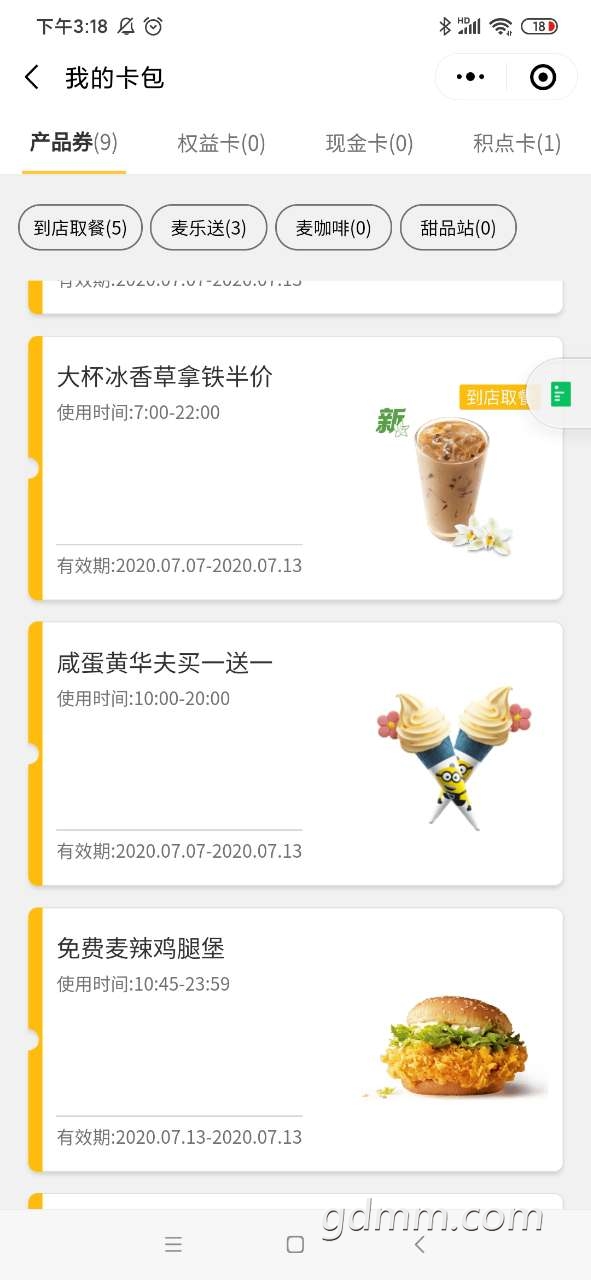Open recent apps from navigation bar
Image resolution: width=591 pixels, height=1280 pixels.
pyautogui.click(x=173, y=1244)
